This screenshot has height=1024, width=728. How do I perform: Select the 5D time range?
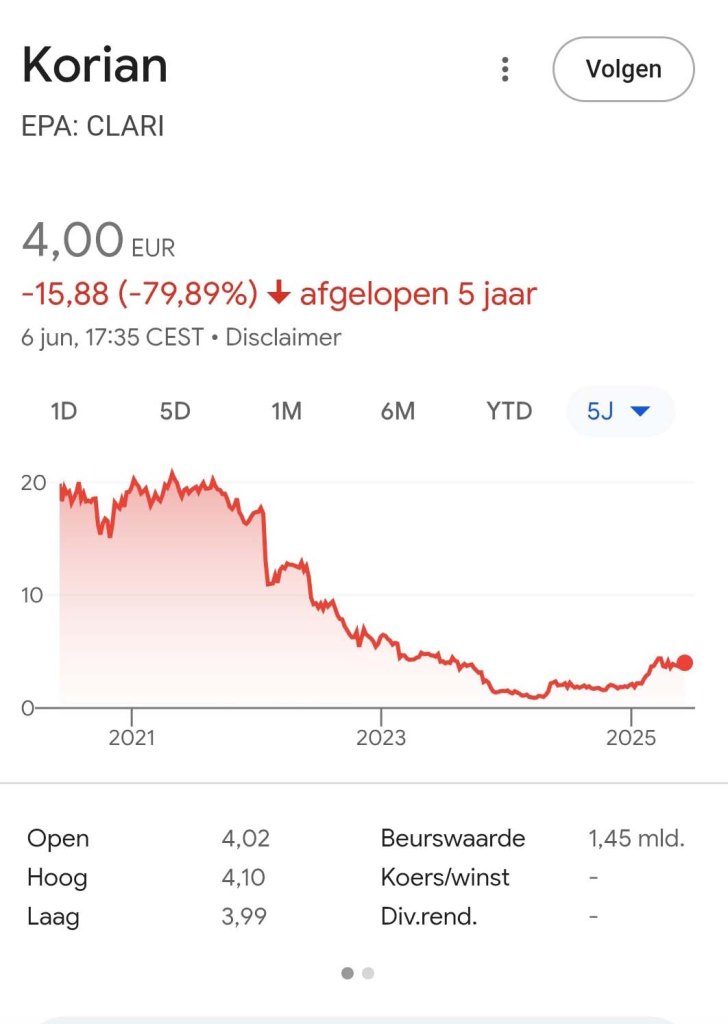[175, 411]
